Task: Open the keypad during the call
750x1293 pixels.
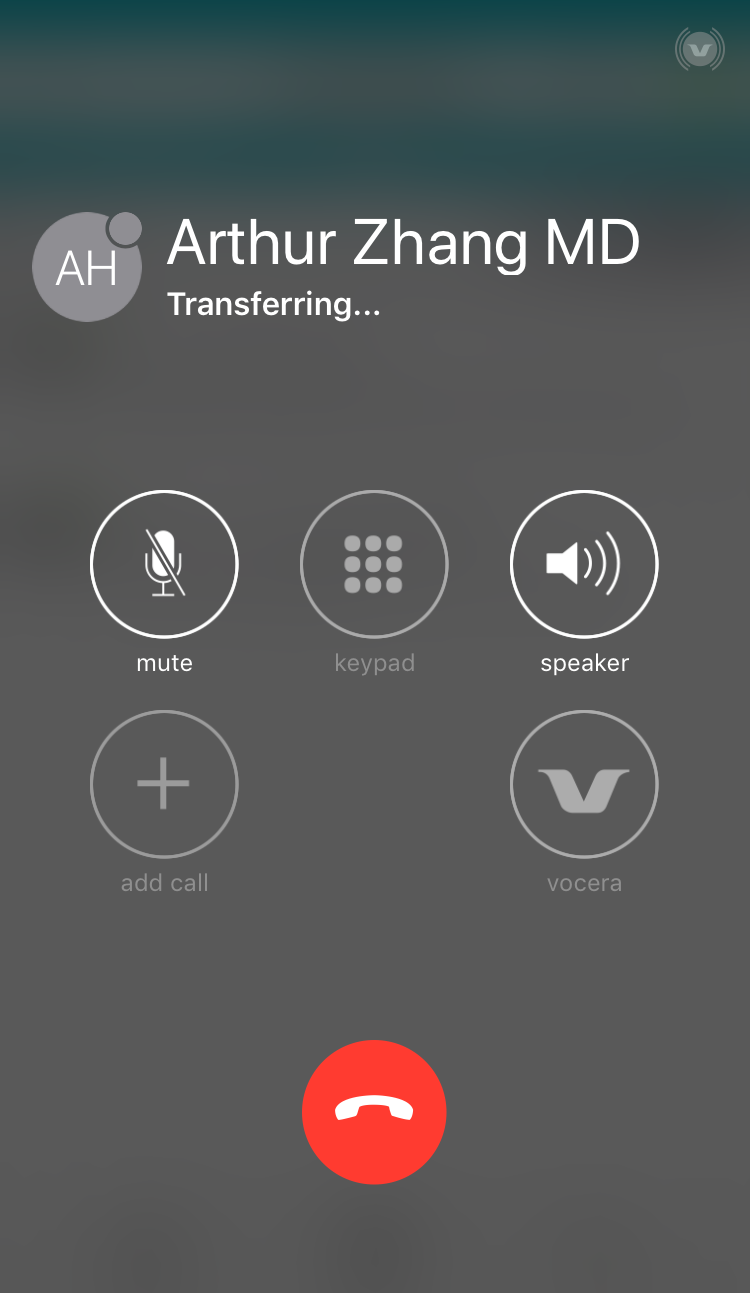Action: point(374,564)
